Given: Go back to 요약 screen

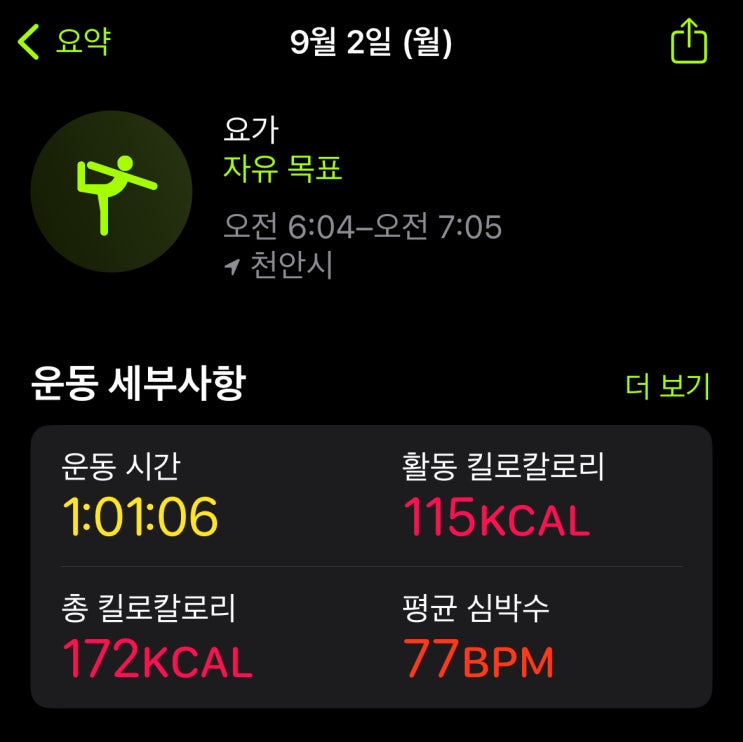Looking at the screenshot, I should [x=64, y=42].
